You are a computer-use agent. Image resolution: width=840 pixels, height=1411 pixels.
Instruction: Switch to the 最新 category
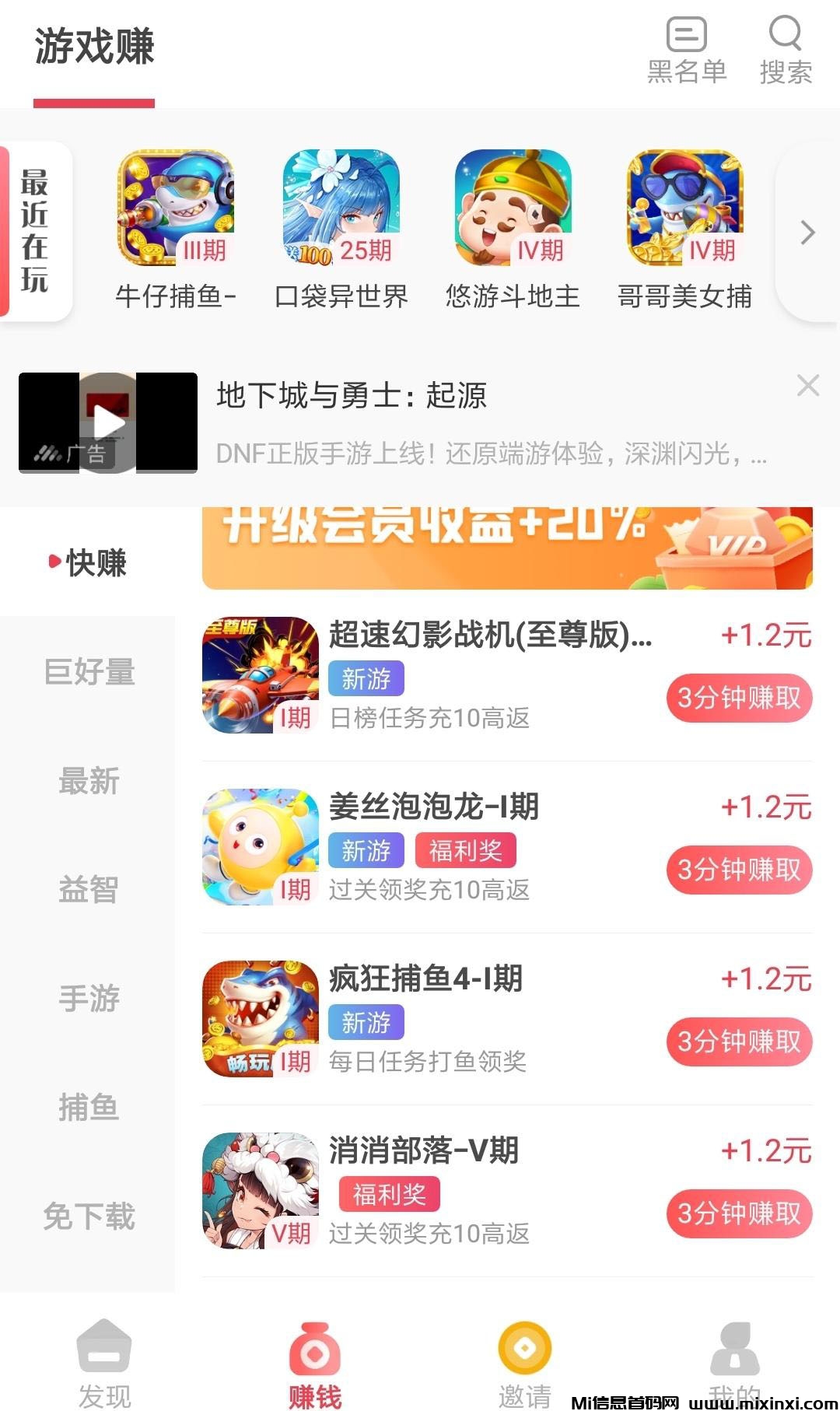pos(89,781)
